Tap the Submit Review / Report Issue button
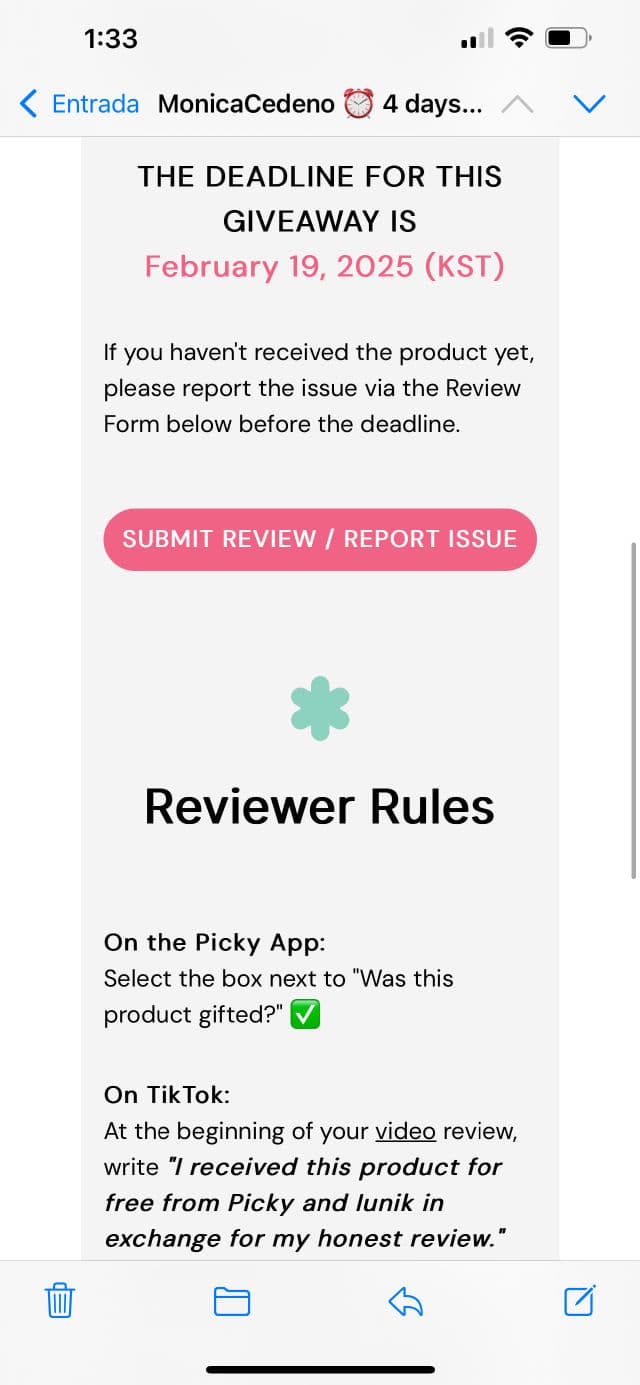This screenshot has height=1385, width=640. [320, 540]
